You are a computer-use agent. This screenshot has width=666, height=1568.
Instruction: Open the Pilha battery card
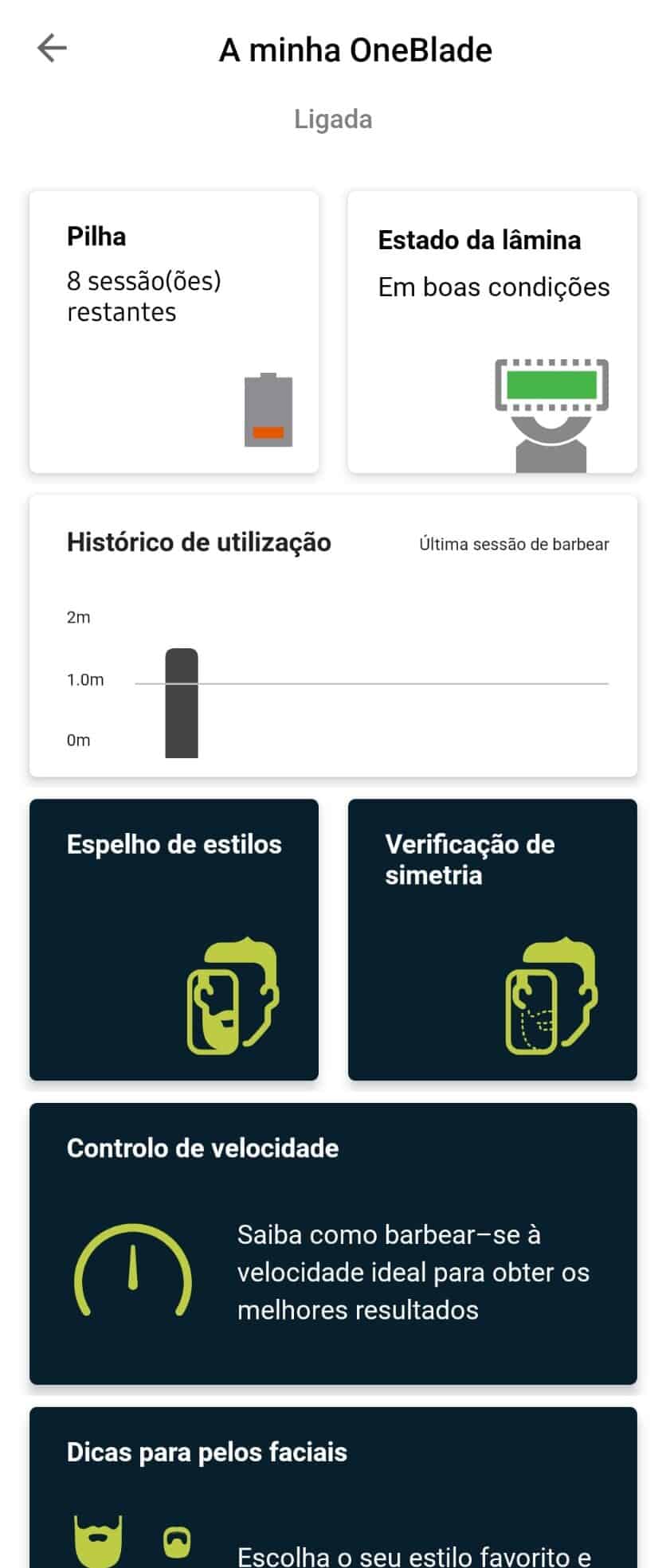pos(174,331)
